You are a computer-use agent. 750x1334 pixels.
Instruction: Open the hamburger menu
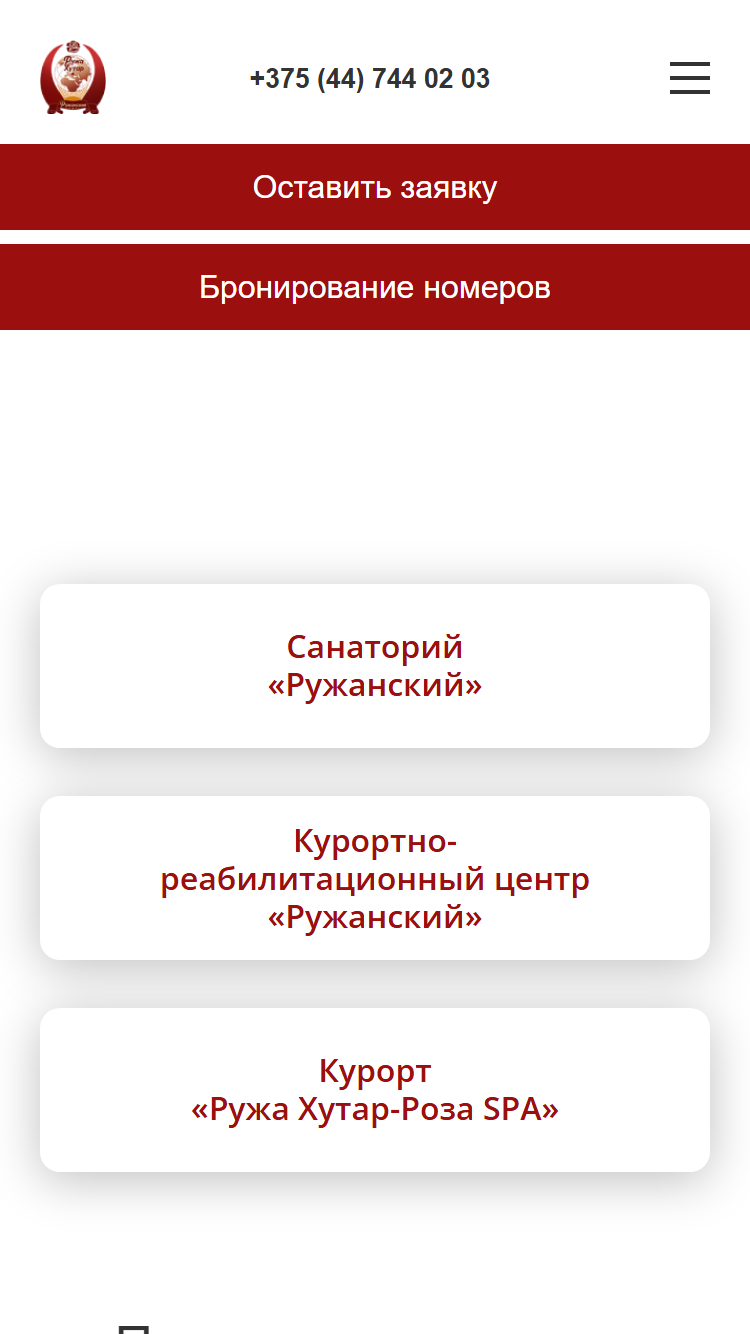(690, 78)
